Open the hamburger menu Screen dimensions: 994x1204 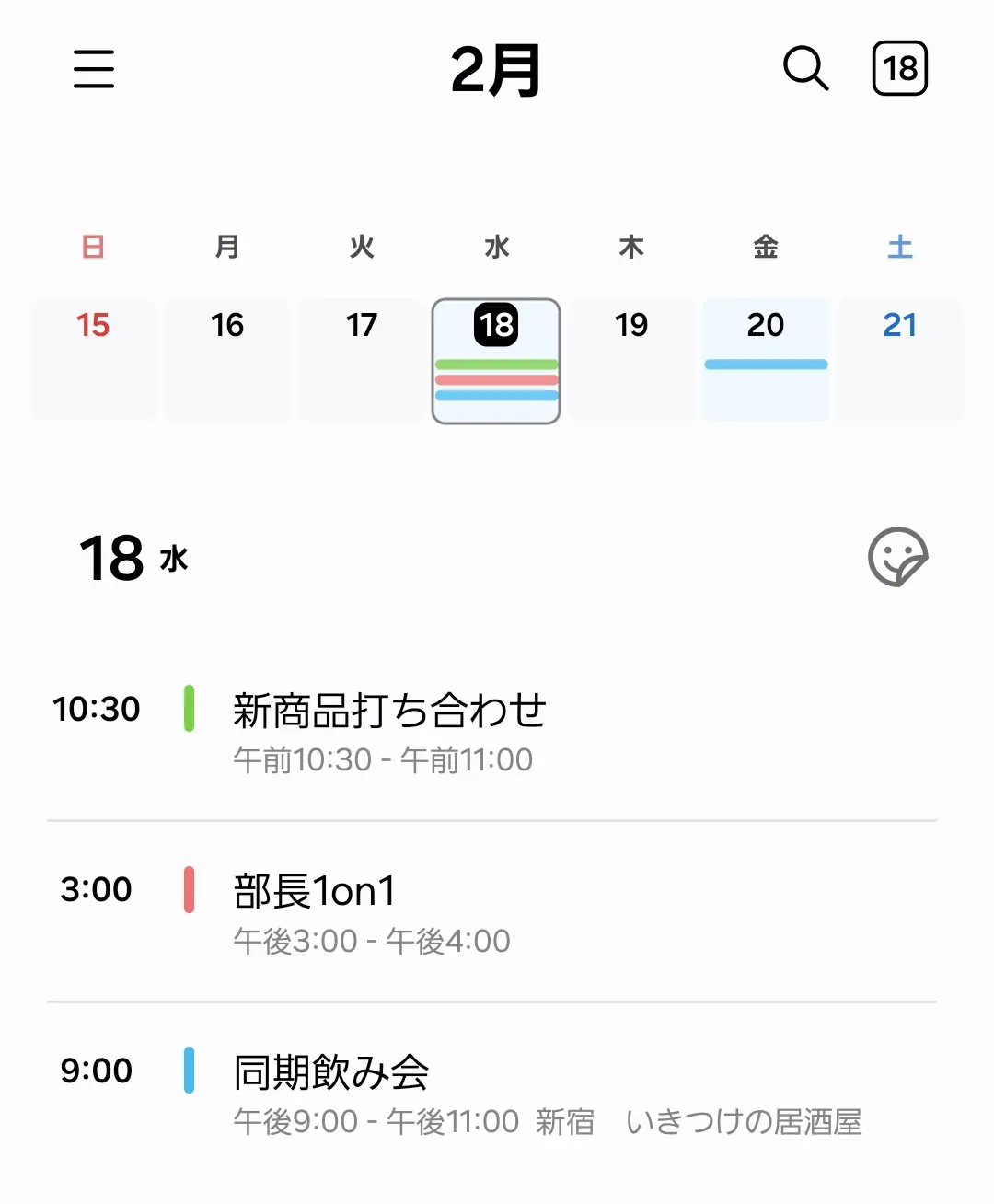pyautogui.click(x=94, y=69)
